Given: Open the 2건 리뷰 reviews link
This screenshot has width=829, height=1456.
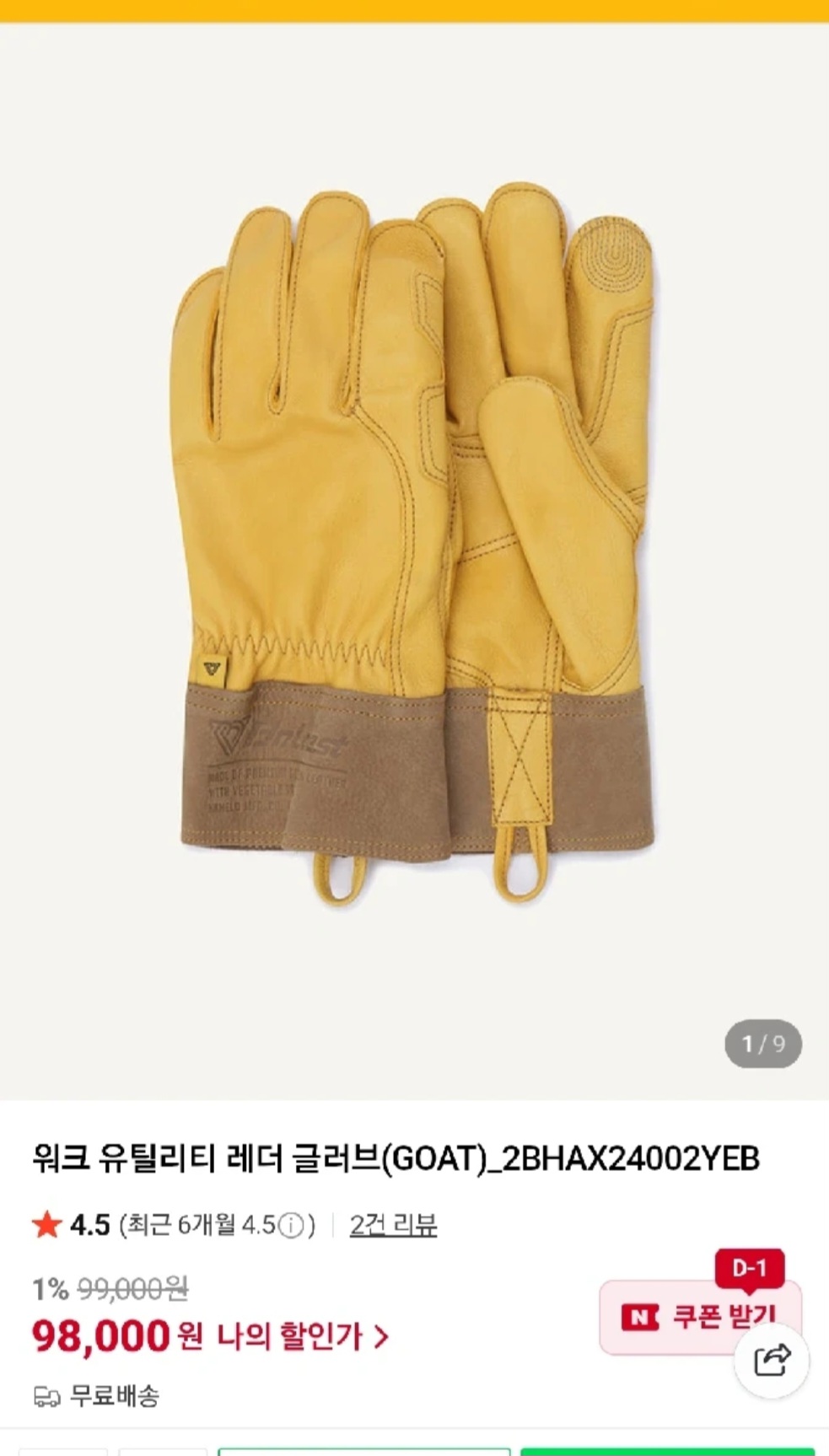Looking at the screenshot, I should 393,1224.
